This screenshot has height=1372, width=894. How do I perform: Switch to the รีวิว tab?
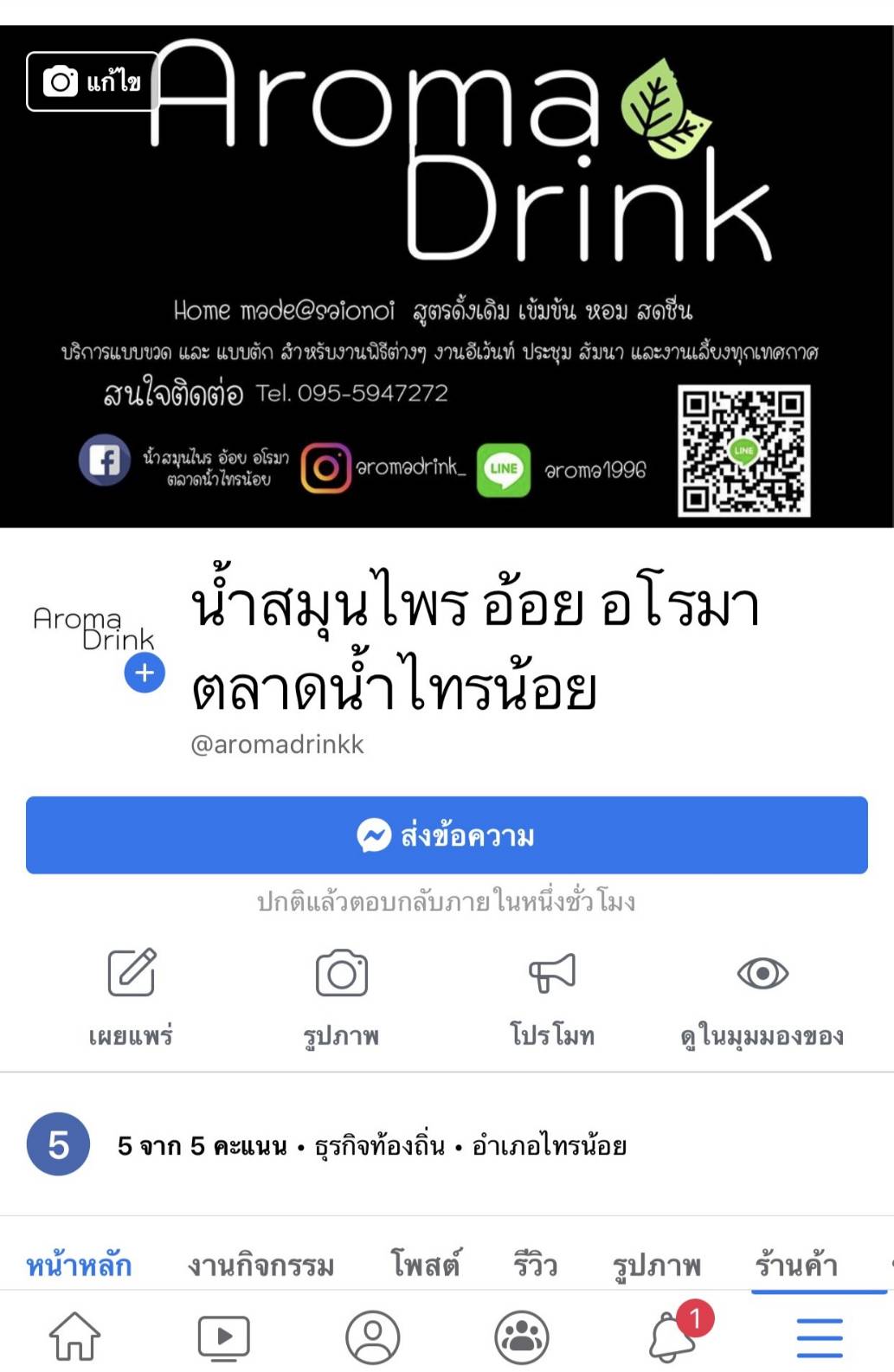(x=535, y=1265)
